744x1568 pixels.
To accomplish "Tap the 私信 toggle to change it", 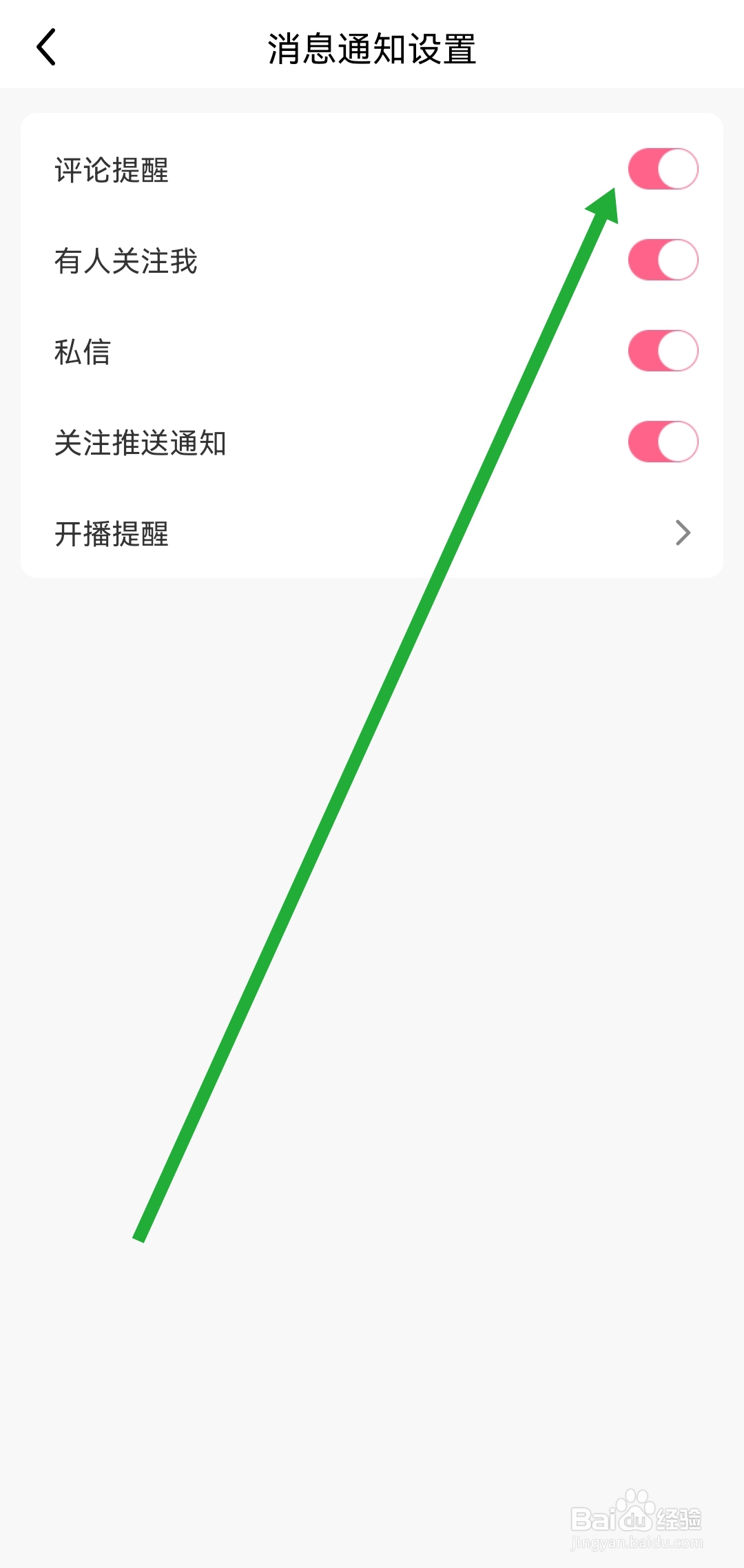I will click(663, 350).
